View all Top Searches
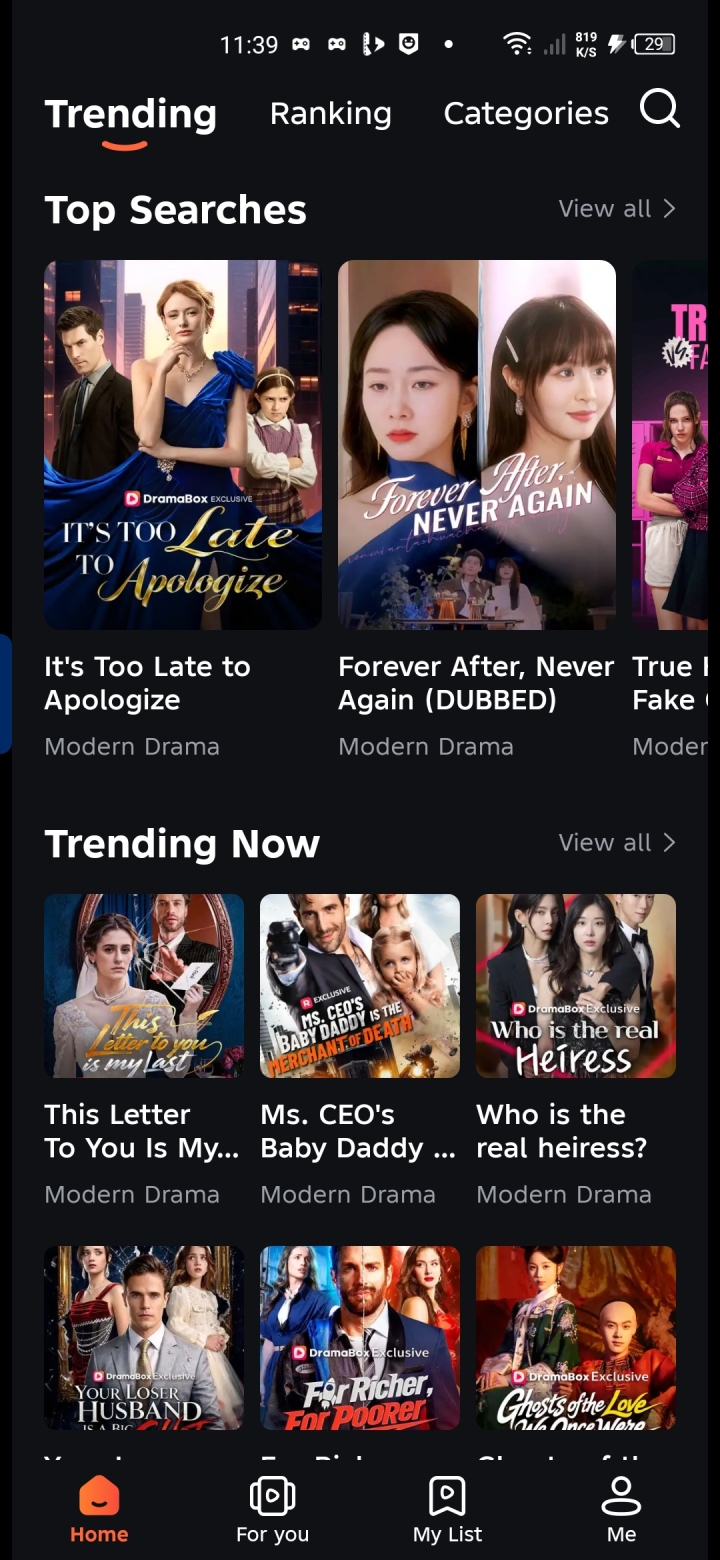The width and height of the screenshot is (720, 1560). pos(616,209)
